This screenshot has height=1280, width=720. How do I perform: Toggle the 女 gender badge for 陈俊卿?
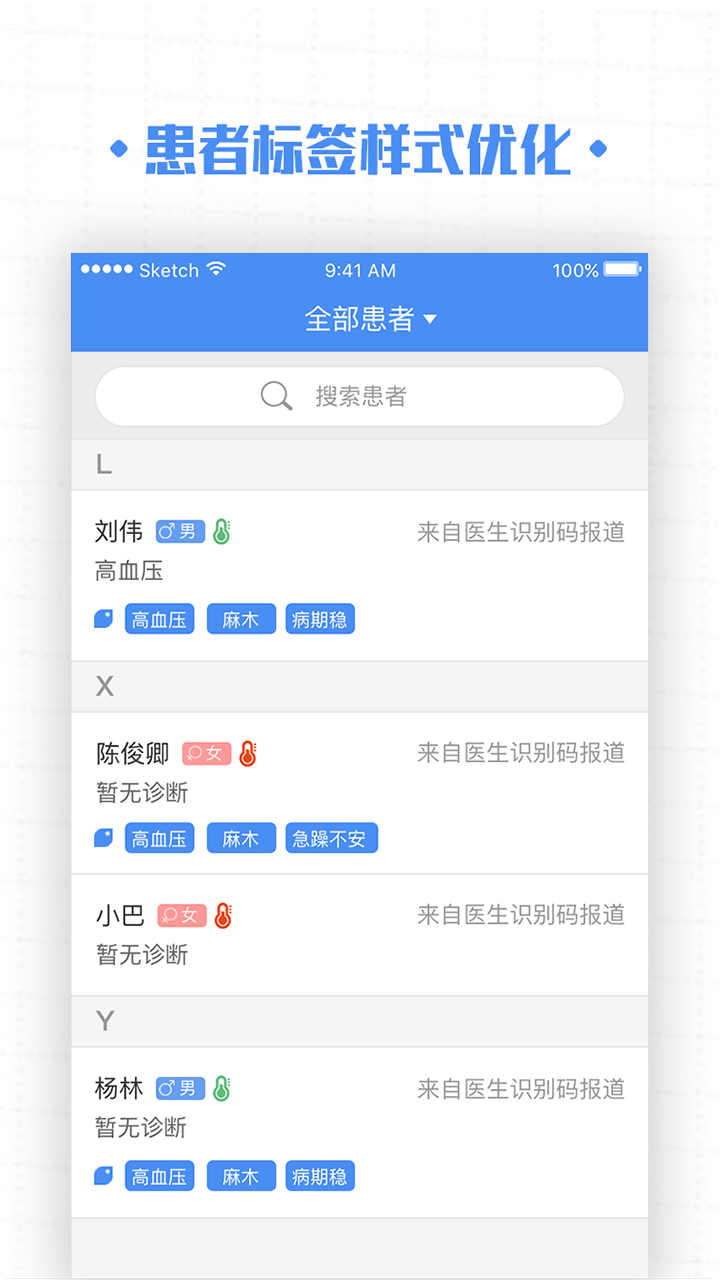(205, 752)
